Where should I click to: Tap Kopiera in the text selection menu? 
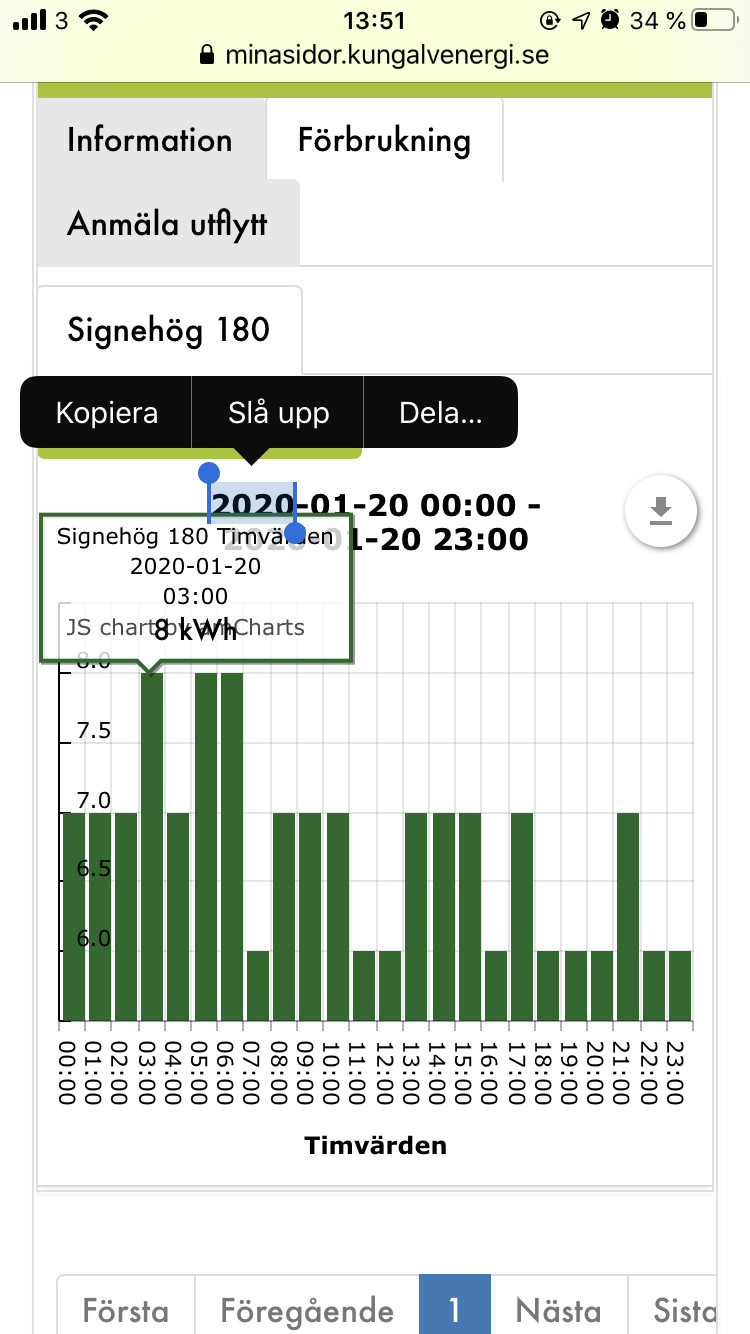tap(107, 412)
